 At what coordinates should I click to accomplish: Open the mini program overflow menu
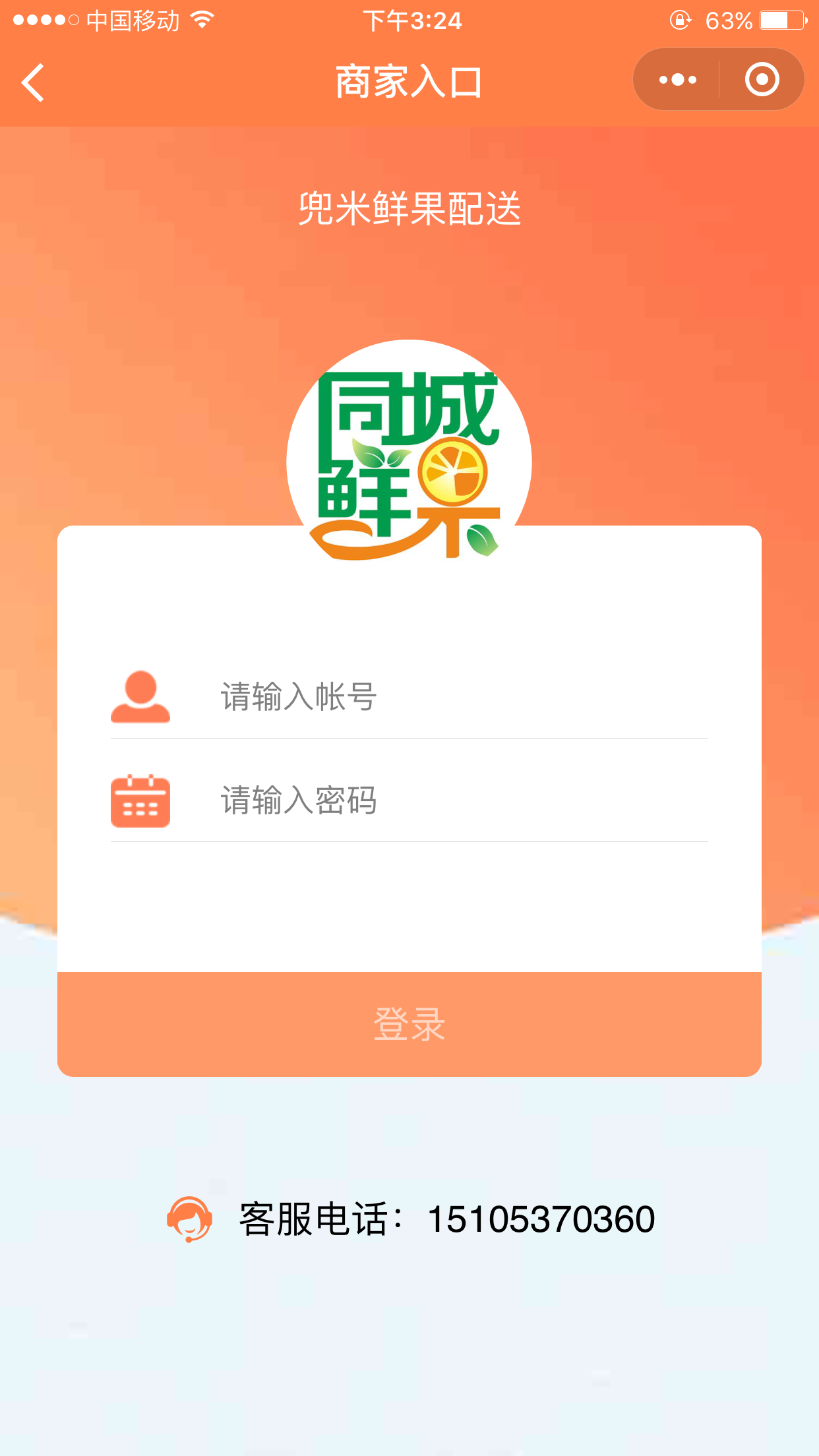(x=677, y=80)
